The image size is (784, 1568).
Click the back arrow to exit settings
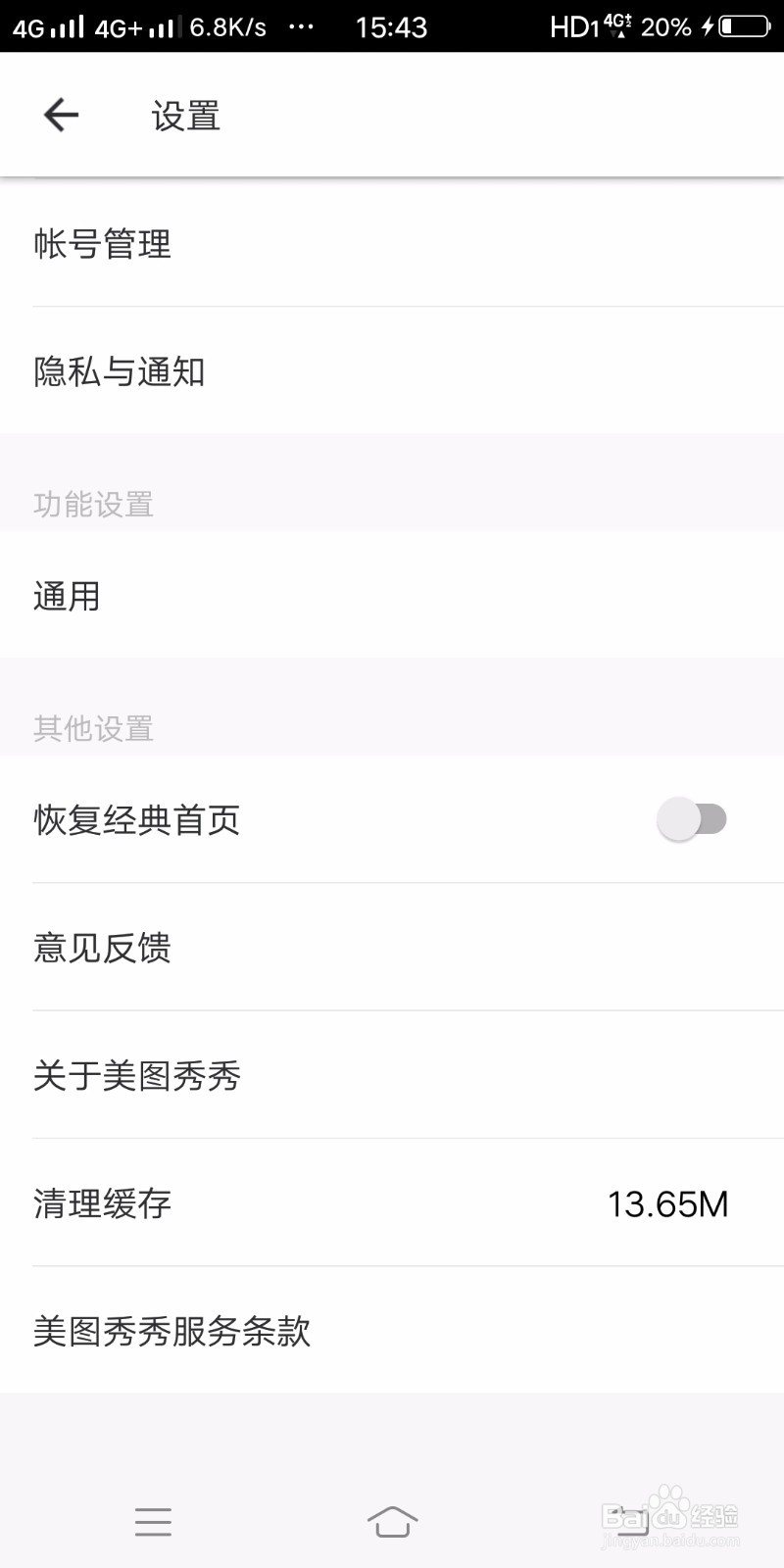61,115
